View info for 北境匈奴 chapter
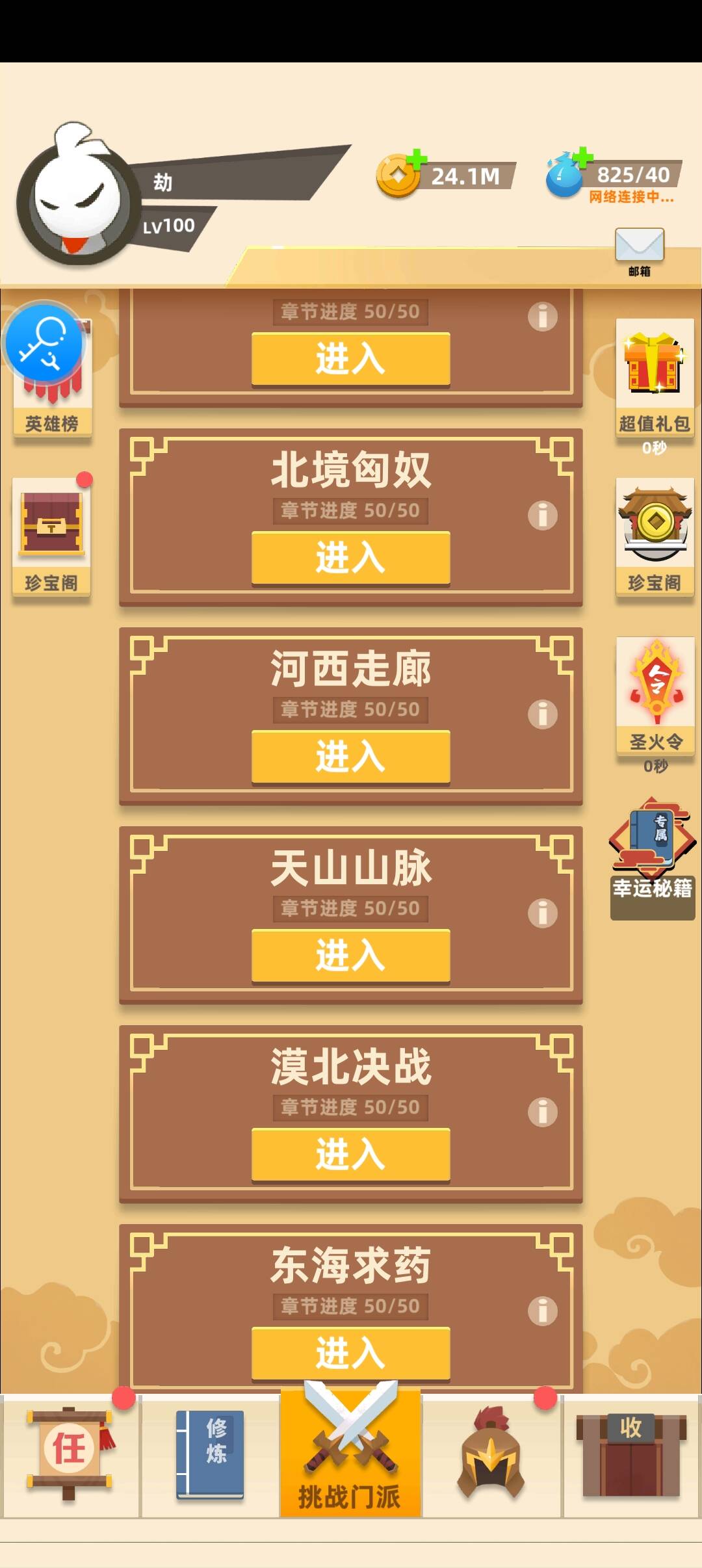Screen dimensions: 702x1568 tap(542, 516)
